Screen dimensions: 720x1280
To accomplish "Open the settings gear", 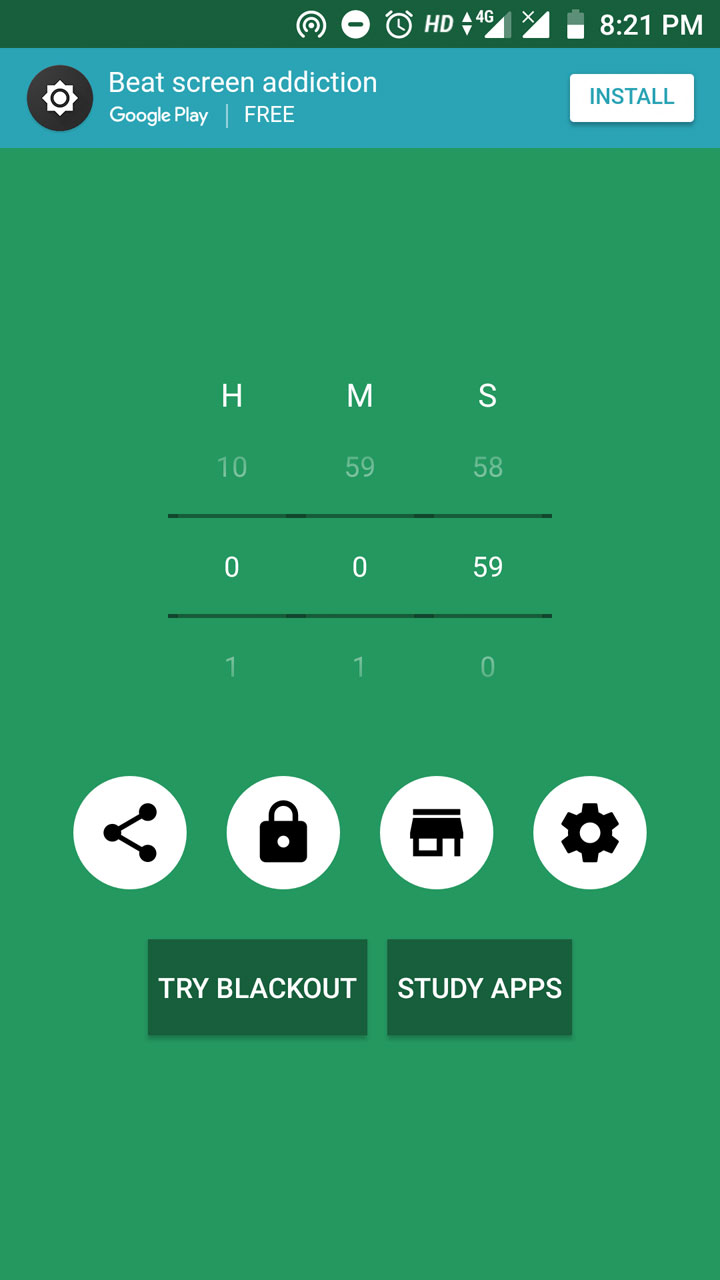I will click(x=590, y=832).
